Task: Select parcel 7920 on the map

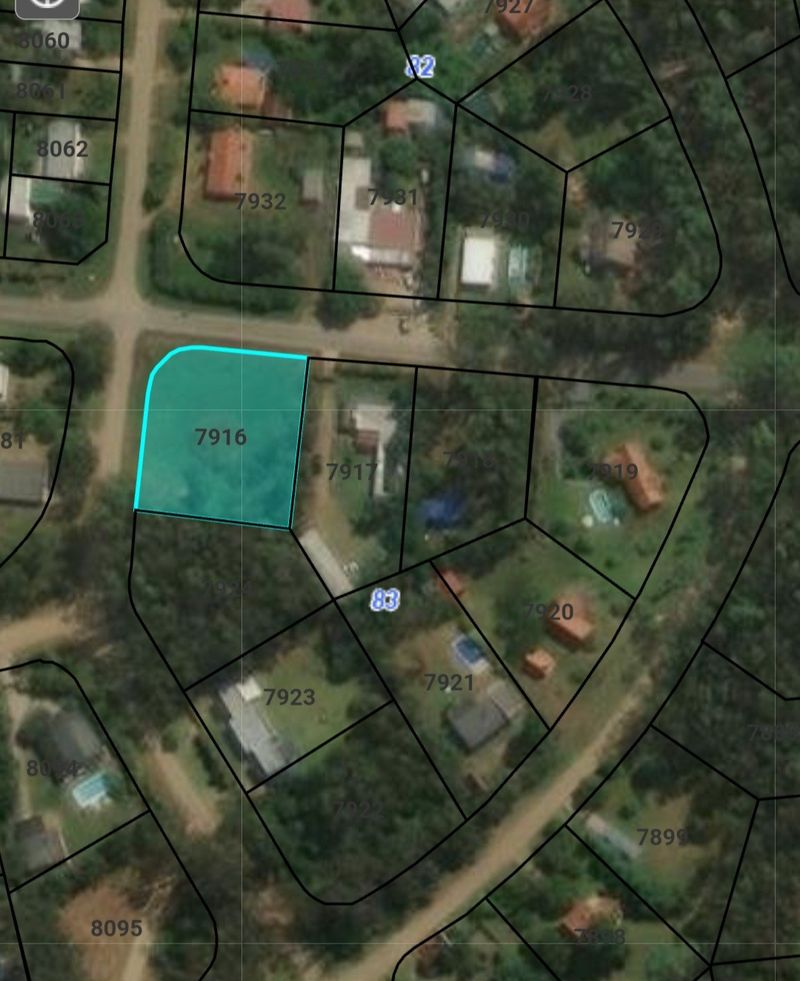Action: 547,611
